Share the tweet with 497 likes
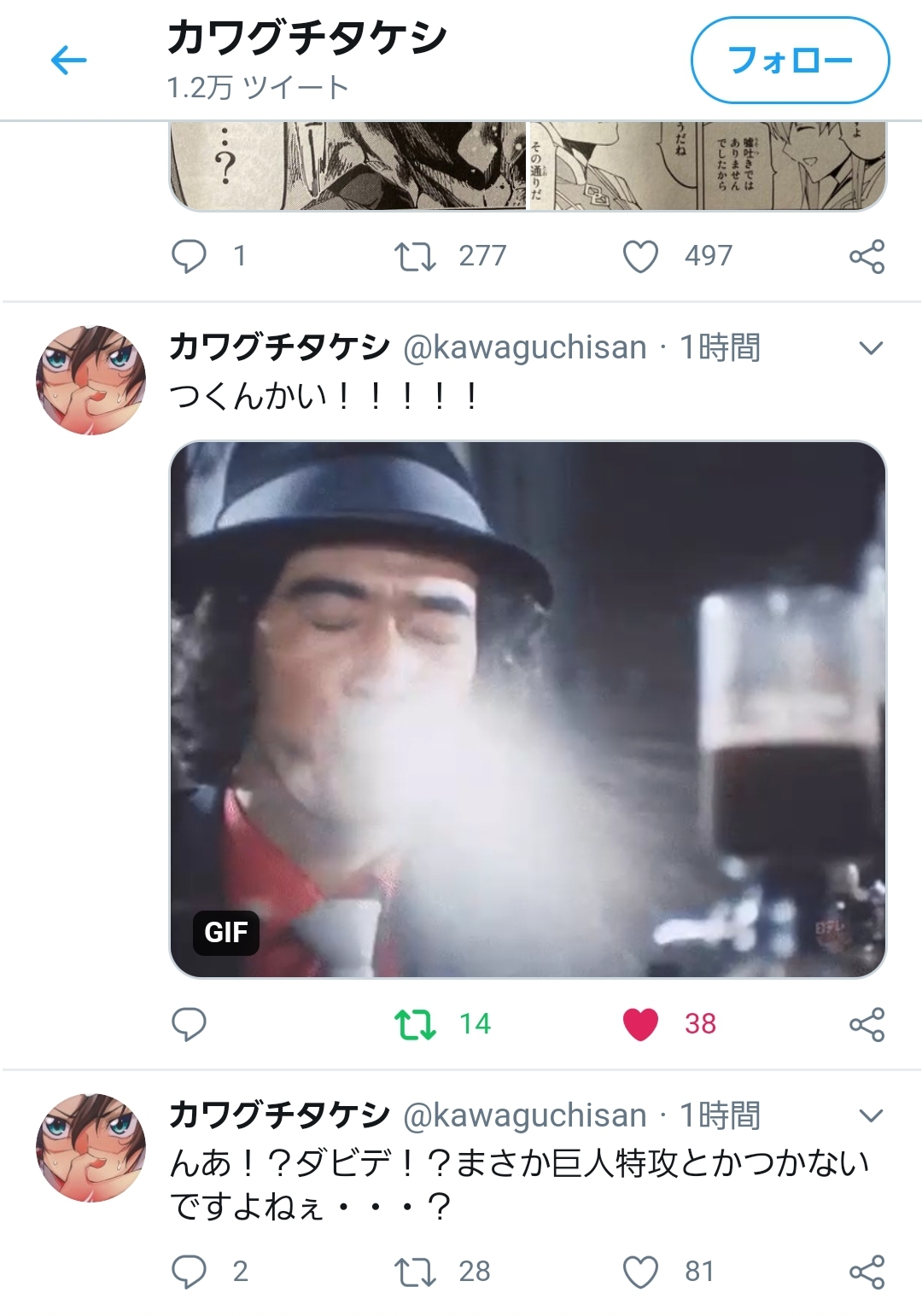Screen dimensions: 922x1316 point(867,256)
